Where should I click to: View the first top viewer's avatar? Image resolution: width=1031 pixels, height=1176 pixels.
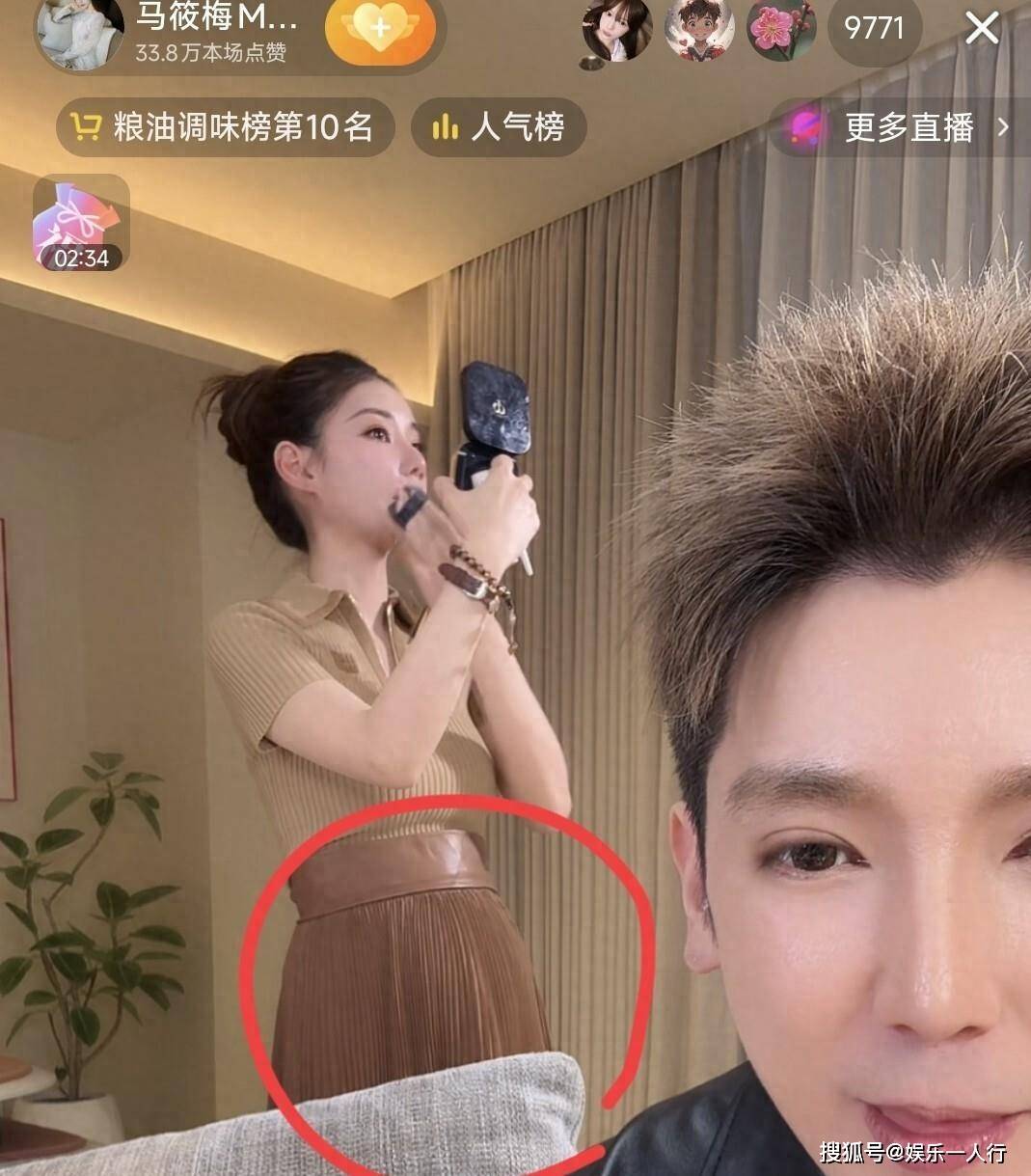click(x=615, y=29)
